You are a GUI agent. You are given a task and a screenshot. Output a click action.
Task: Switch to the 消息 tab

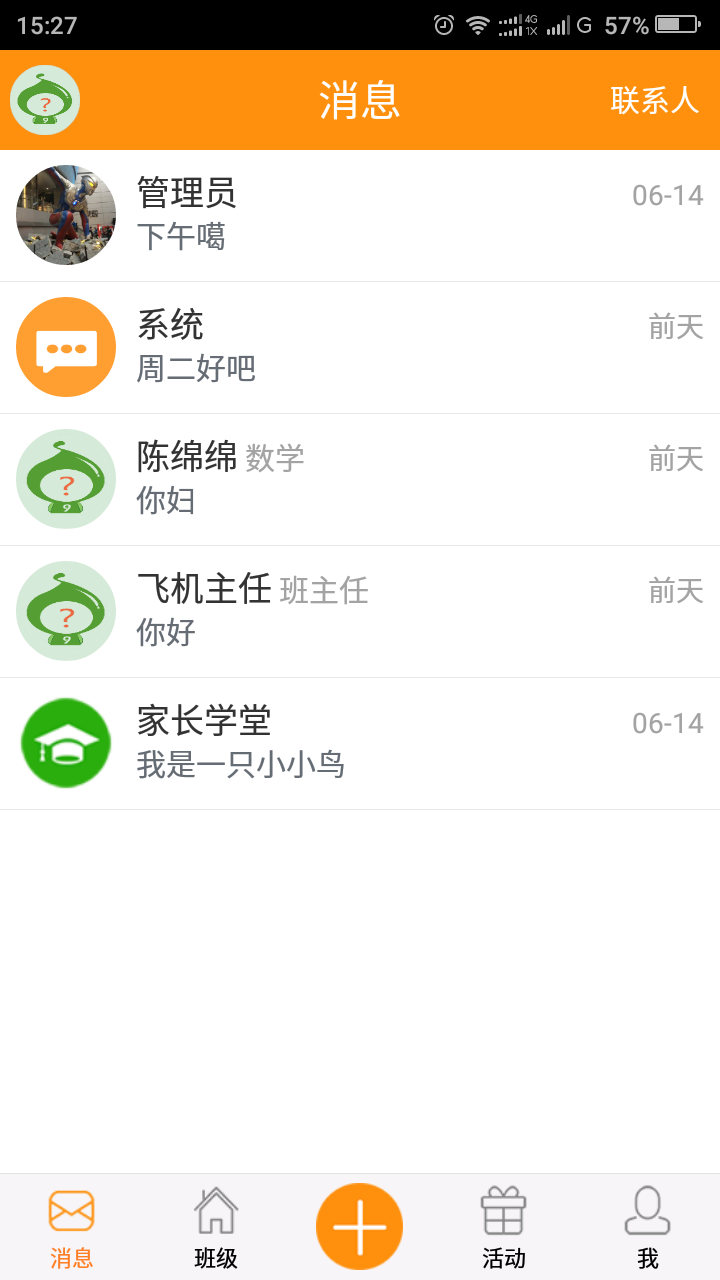click(72, 1228)
